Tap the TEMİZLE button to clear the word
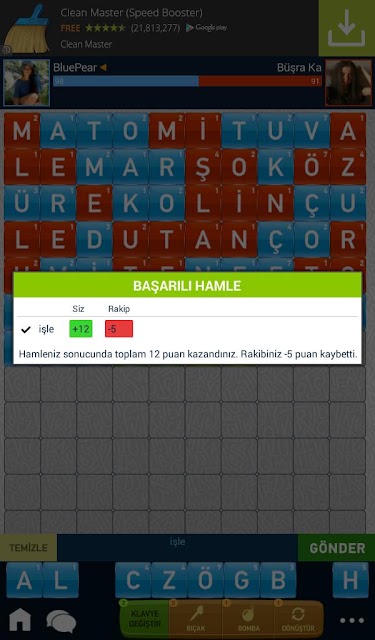The width and height of the screenshot is (375, 640). click(x=29, y=547)
